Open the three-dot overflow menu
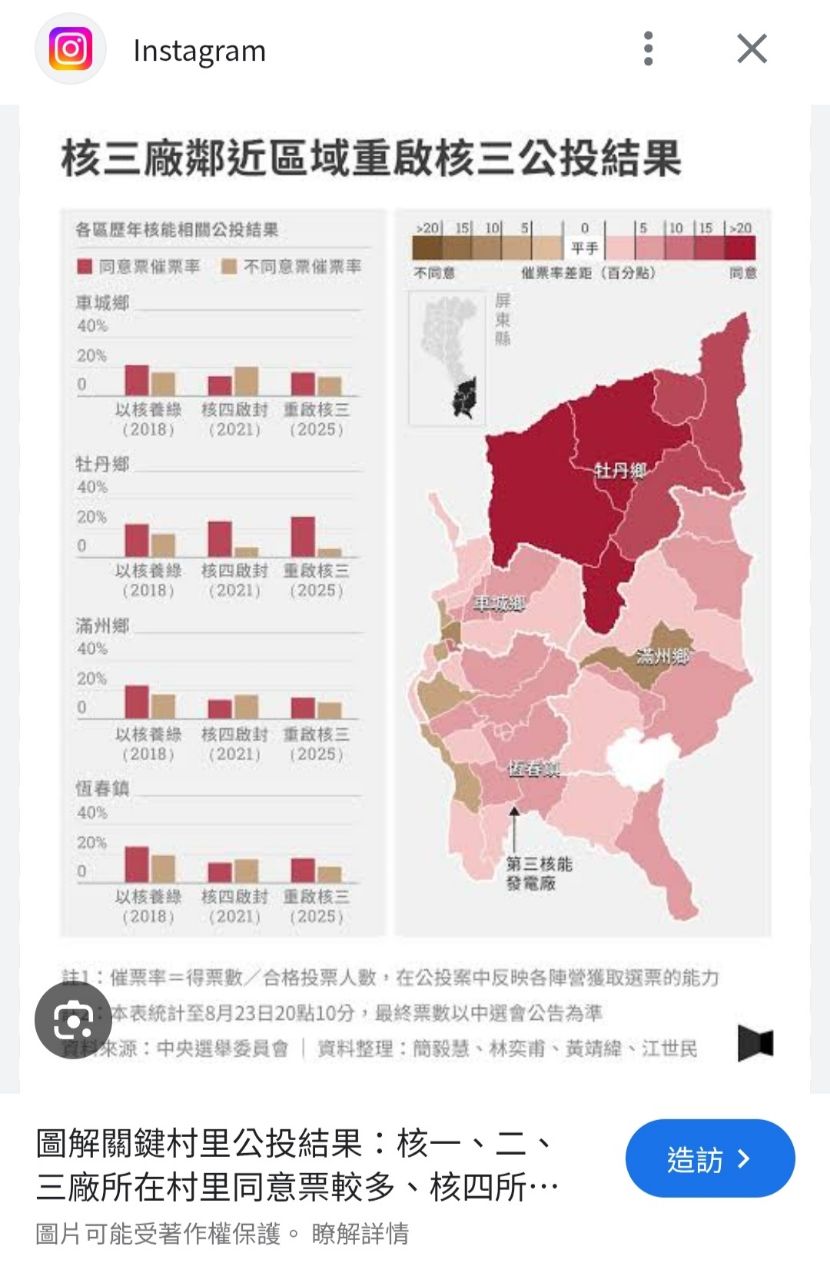This screenshot has height=1280, width=830. tap(648, 48)
